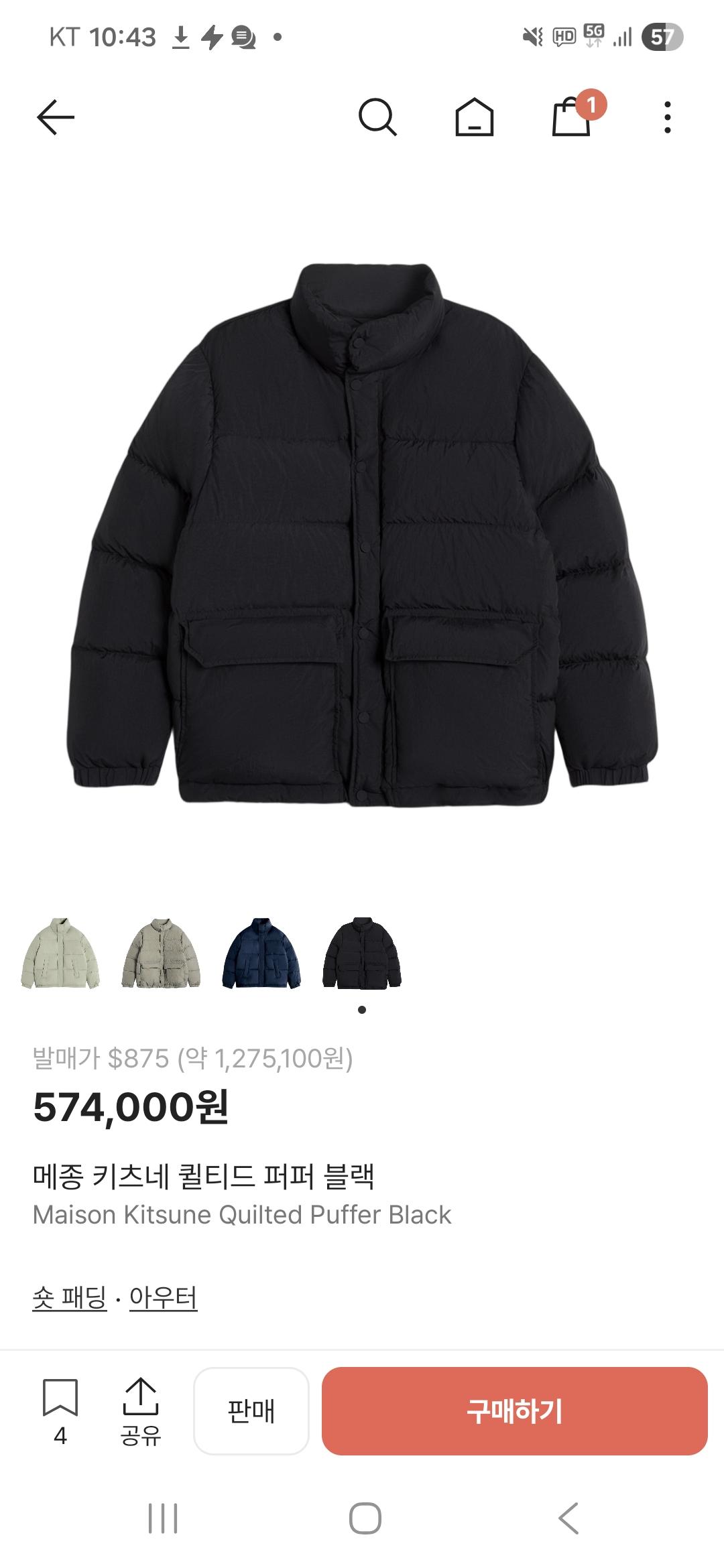Go back using the top arrow
724x1568 pixels.
[56, 118]
